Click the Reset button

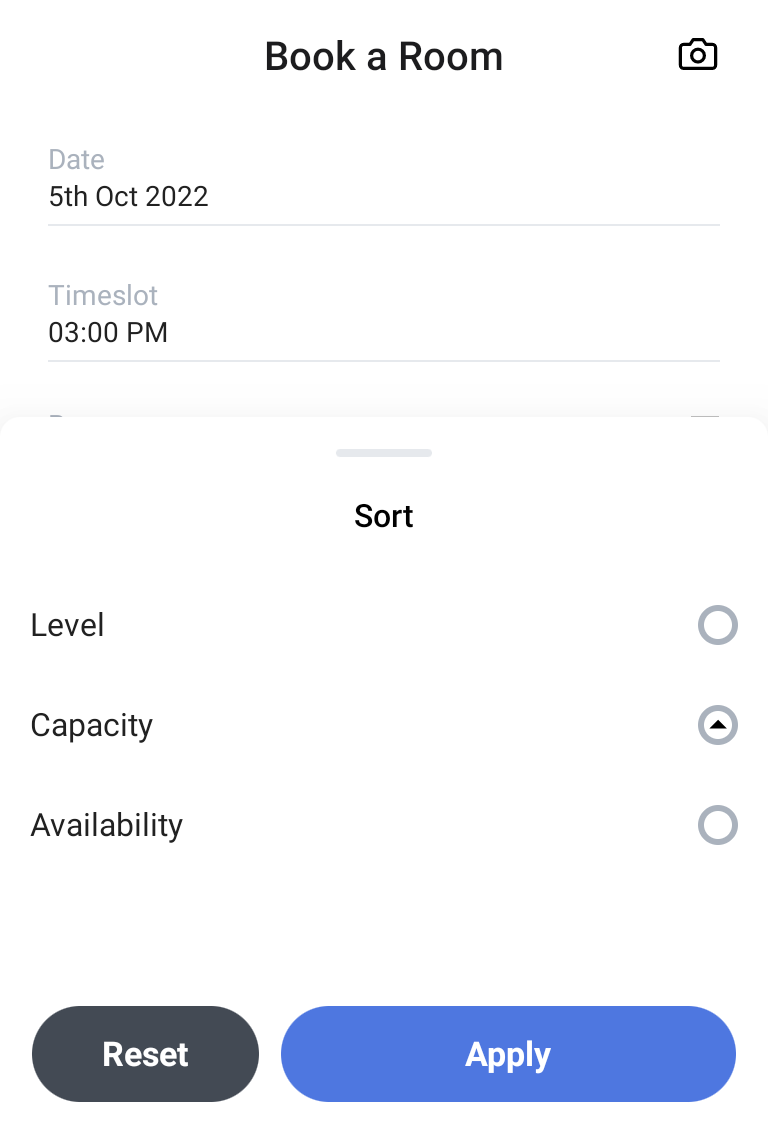145,1054
